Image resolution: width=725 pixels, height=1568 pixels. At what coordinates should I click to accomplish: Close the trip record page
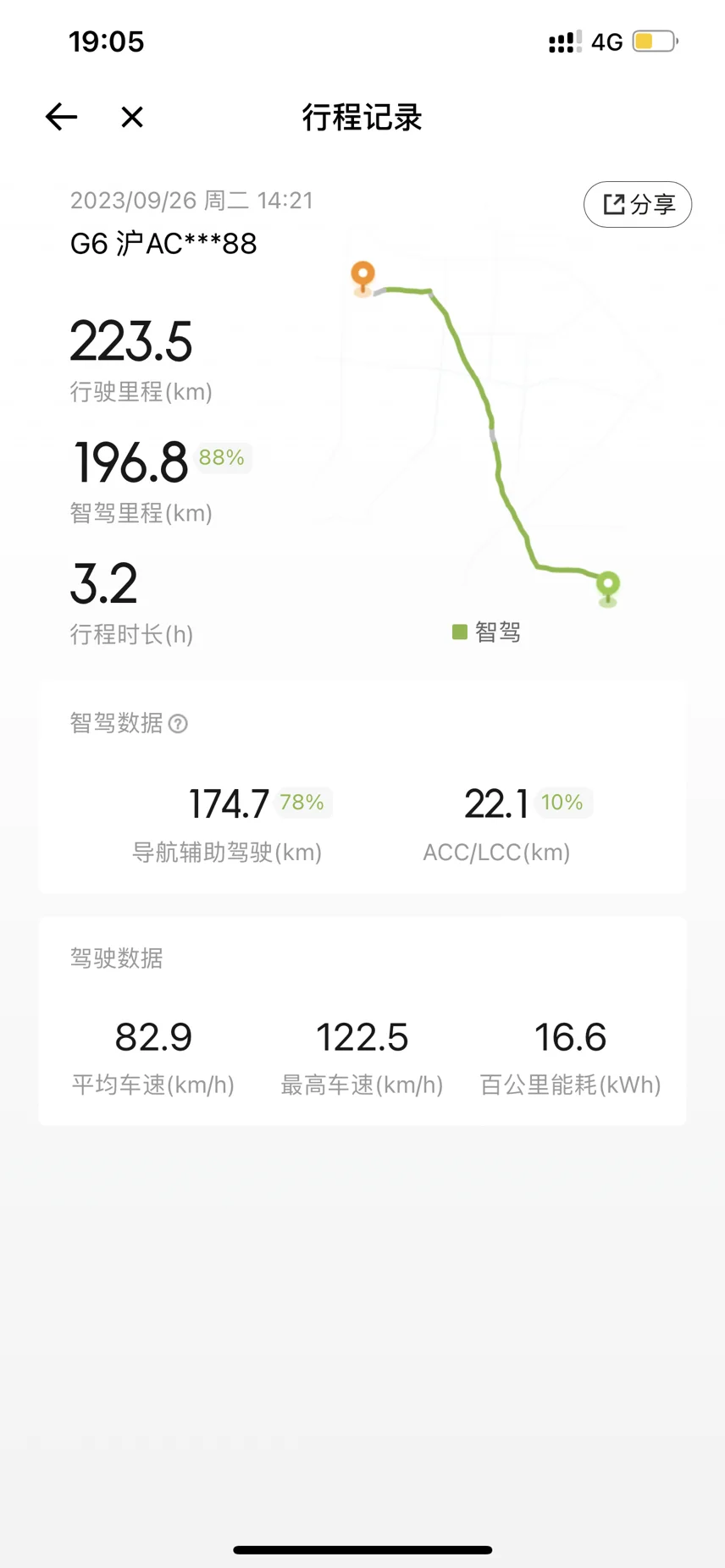132,117
